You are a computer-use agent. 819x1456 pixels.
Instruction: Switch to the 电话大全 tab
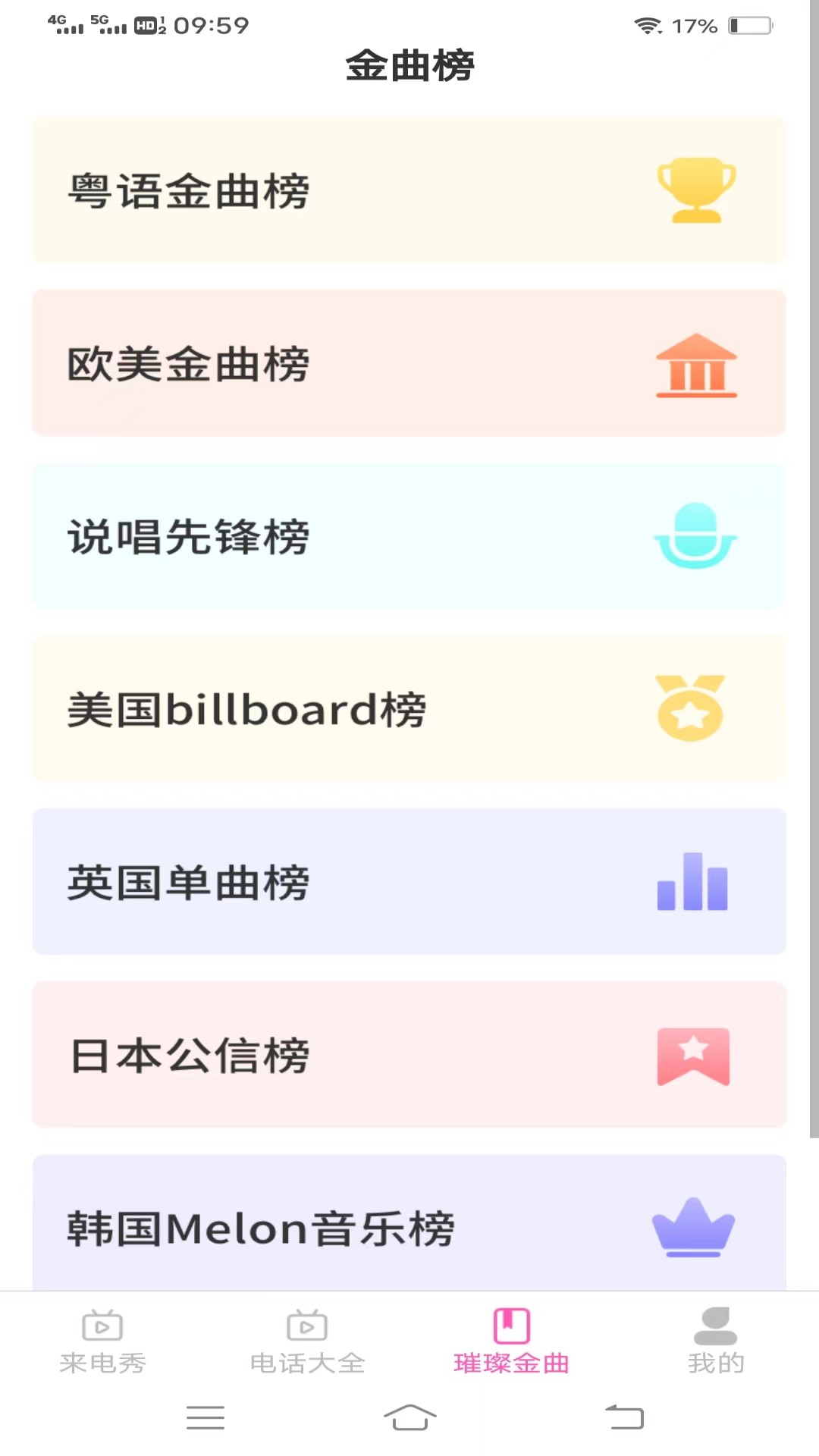307,1341
